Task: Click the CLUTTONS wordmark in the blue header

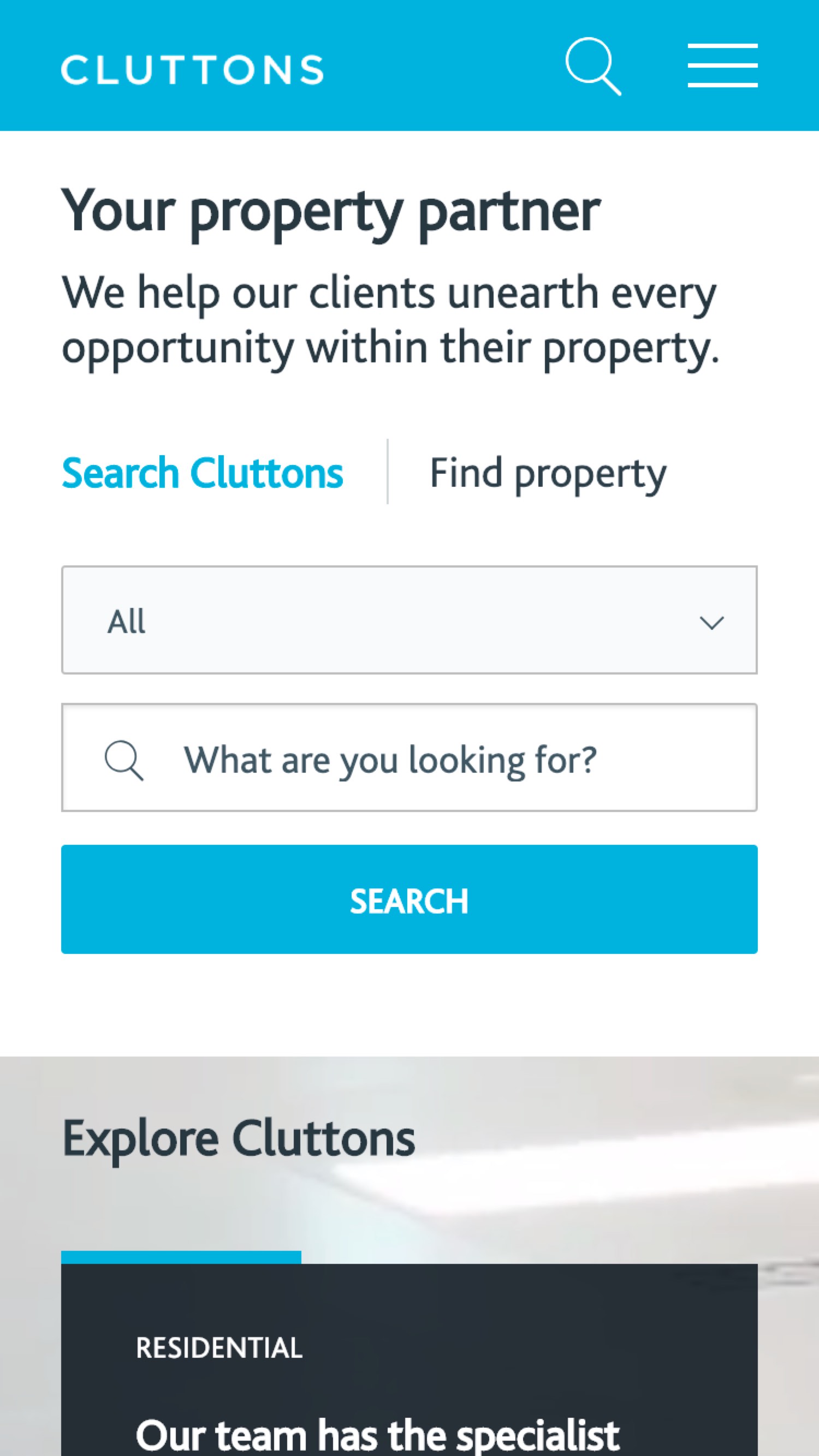Action: pyautogui.click(x=193, y=68)
